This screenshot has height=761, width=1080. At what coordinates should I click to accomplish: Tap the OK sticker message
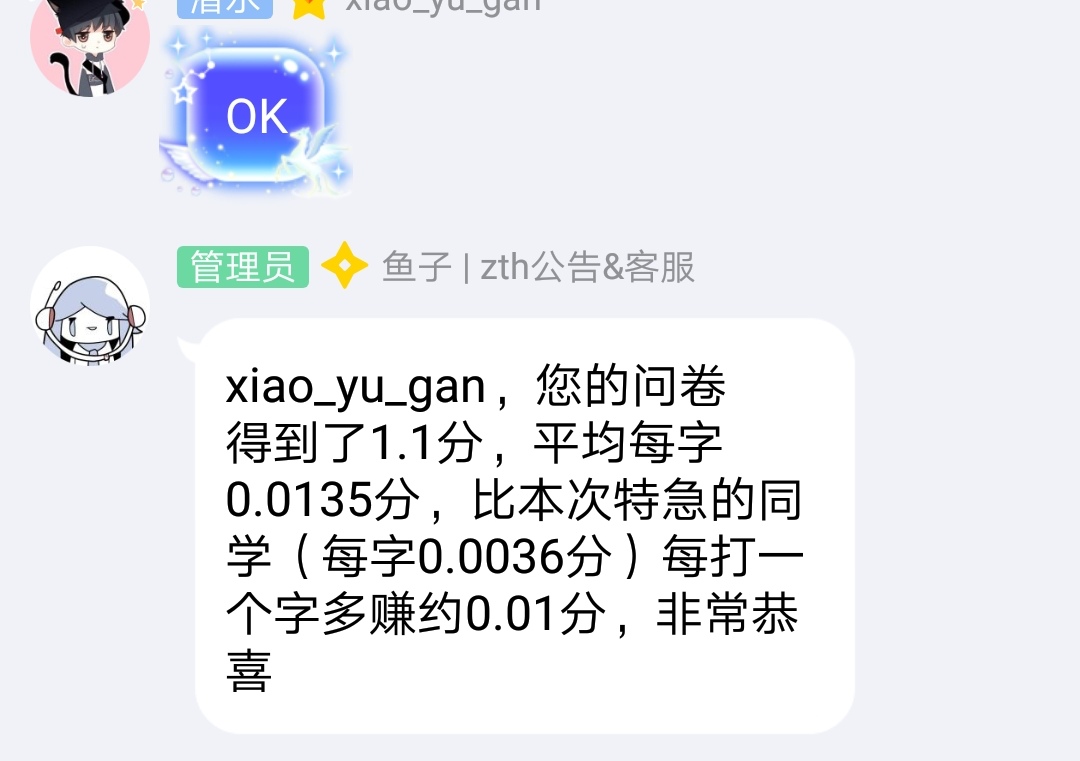coord(255,115)
